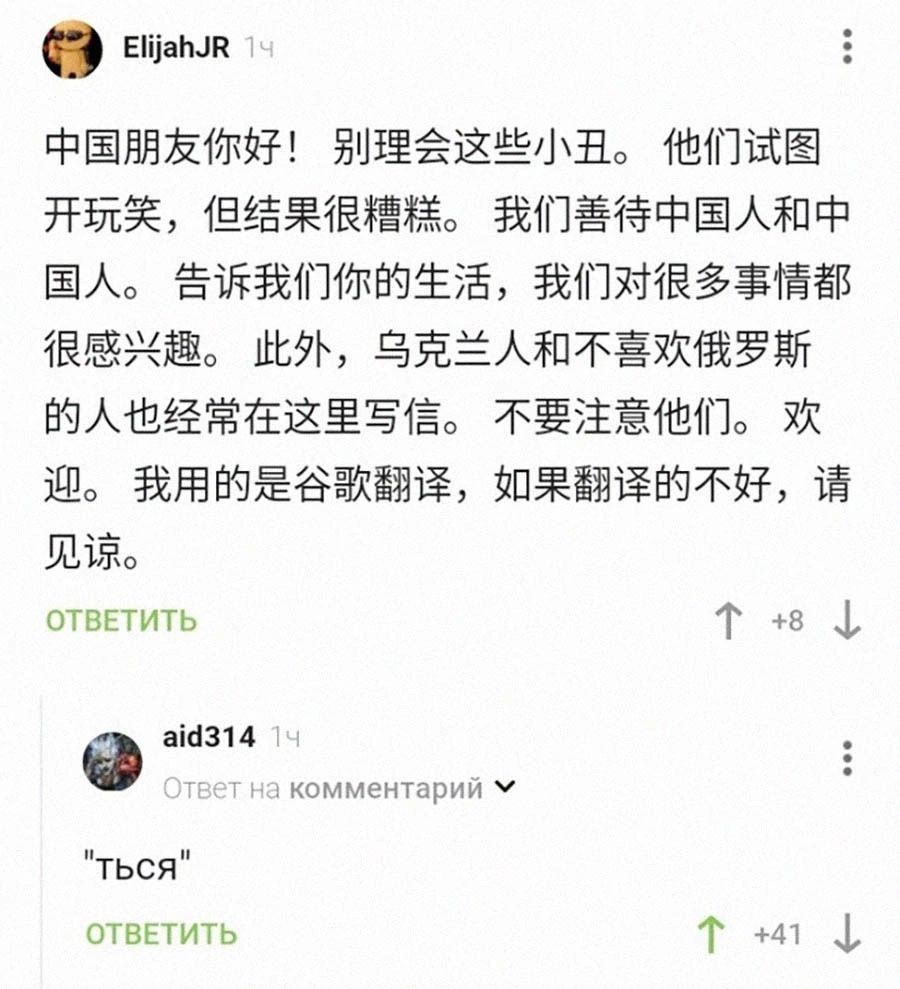Open the overflow menu on ElijahJR's comment
900x989 pixels.
tap(847, 47)
